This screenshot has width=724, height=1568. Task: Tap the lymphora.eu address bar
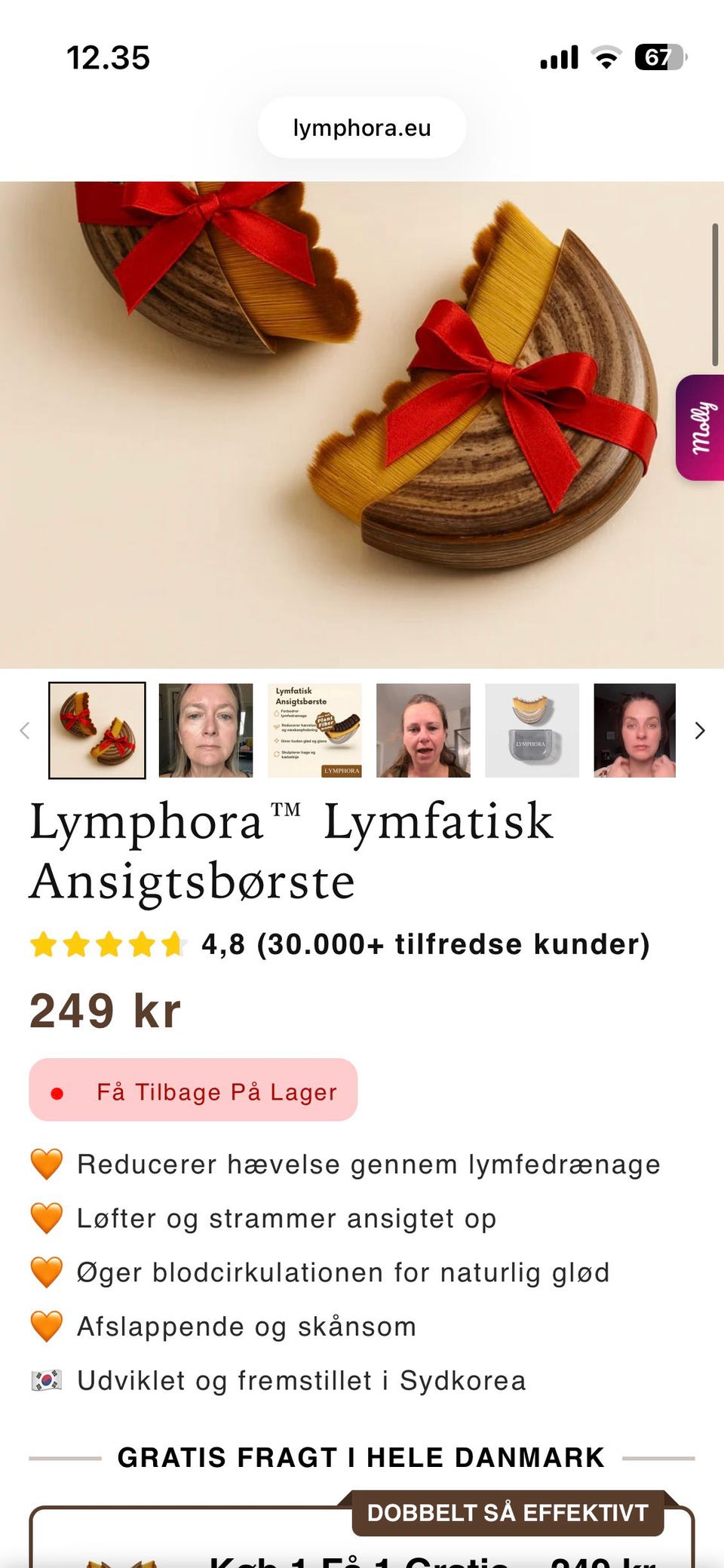click(x=362, y=127)
